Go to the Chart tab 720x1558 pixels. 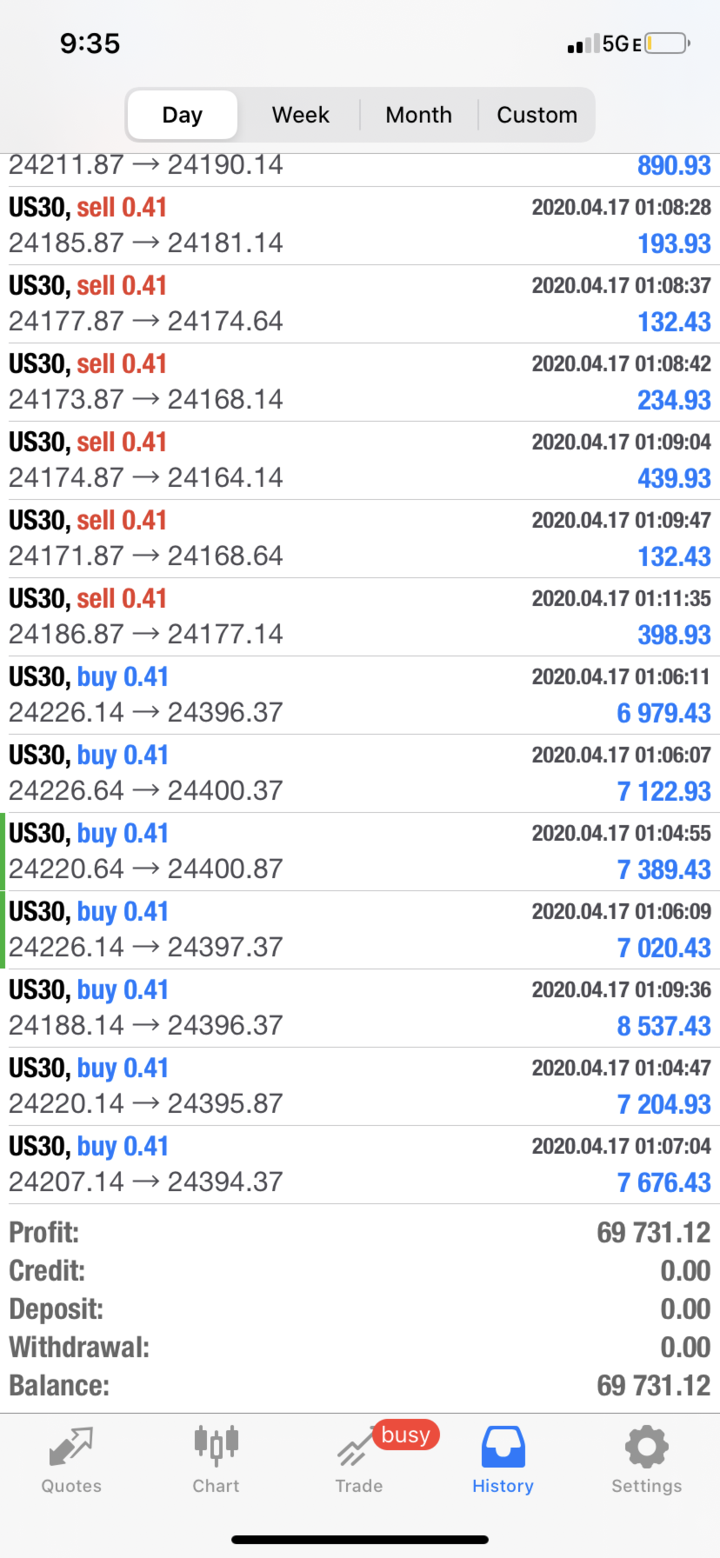[216, 1460]
